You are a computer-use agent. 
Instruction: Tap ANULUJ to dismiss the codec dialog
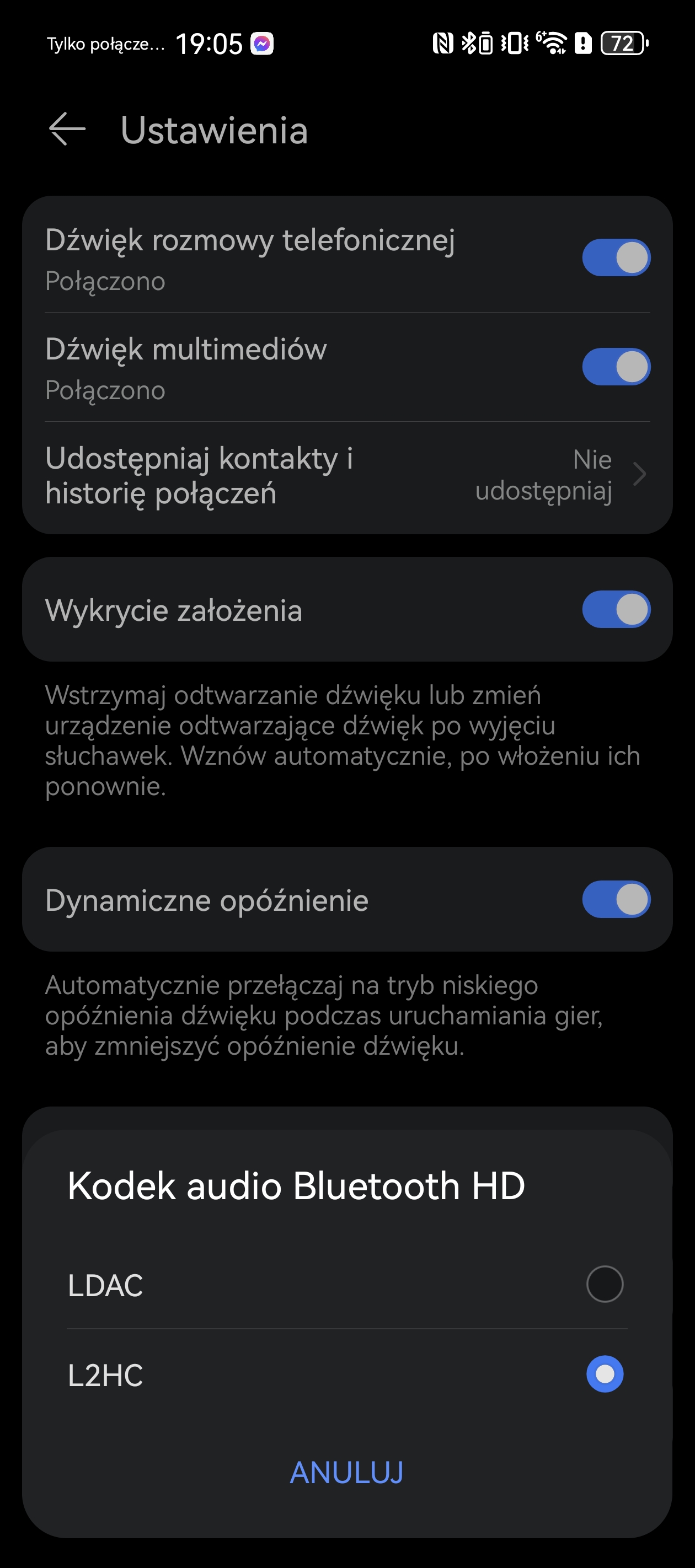(x=346, y=1473)
